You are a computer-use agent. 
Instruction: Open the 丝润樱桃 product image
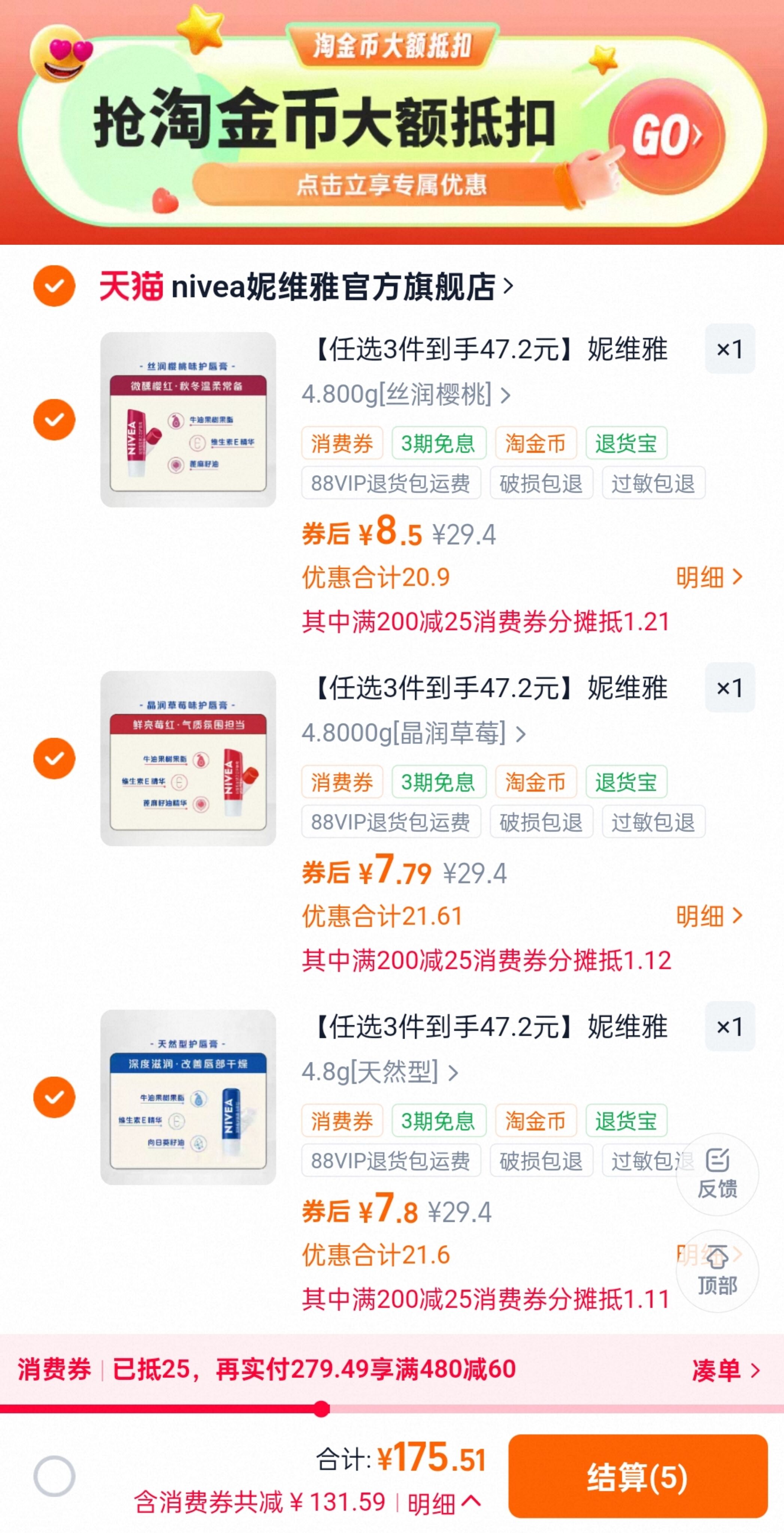188,419
